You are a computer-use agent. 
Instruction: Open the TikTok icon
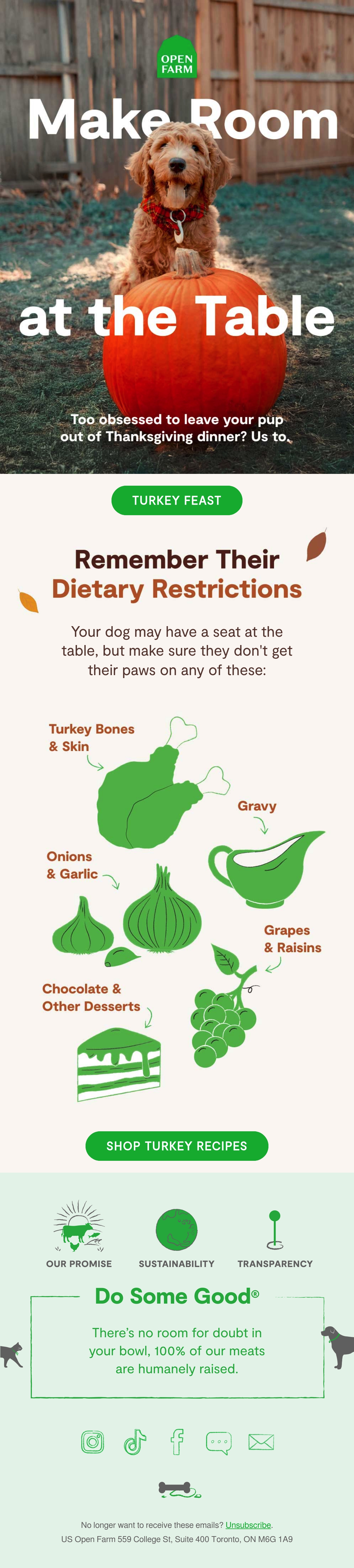click(x=135, y=1442)
